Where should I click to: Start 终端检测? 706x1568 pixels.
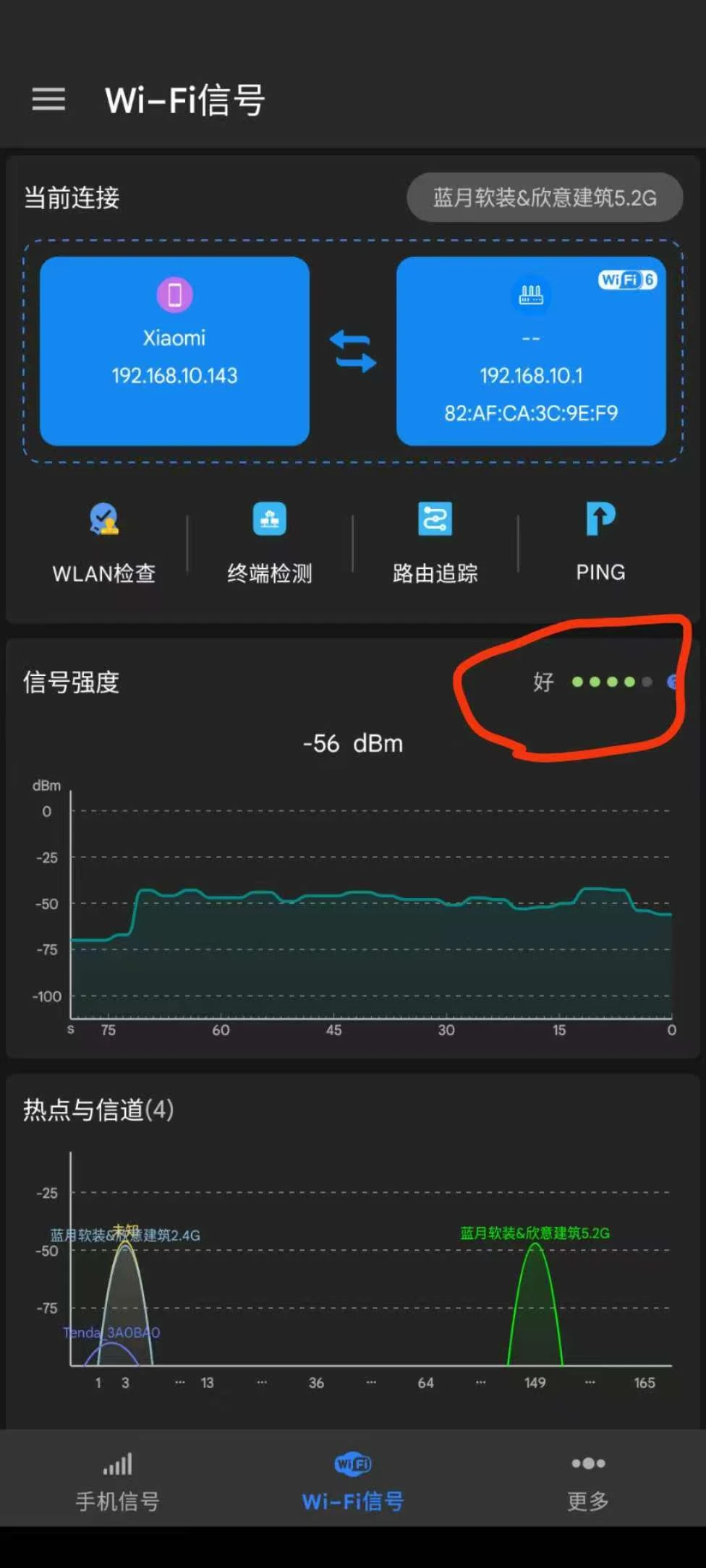tap(270, 544)
